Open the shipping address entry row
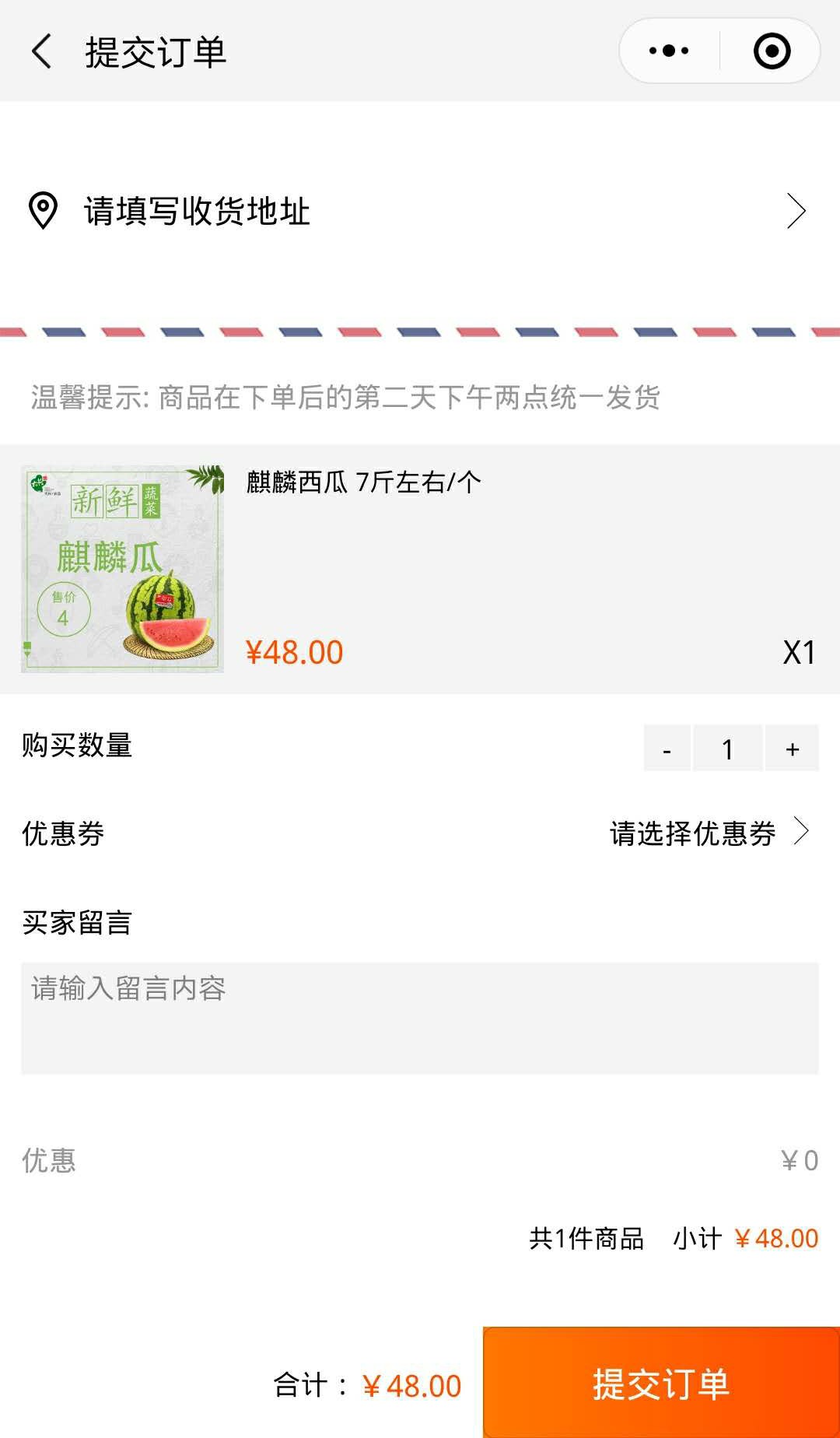Image resolution: width=840 pixels, height=1438 pixels. coord(420,211)
